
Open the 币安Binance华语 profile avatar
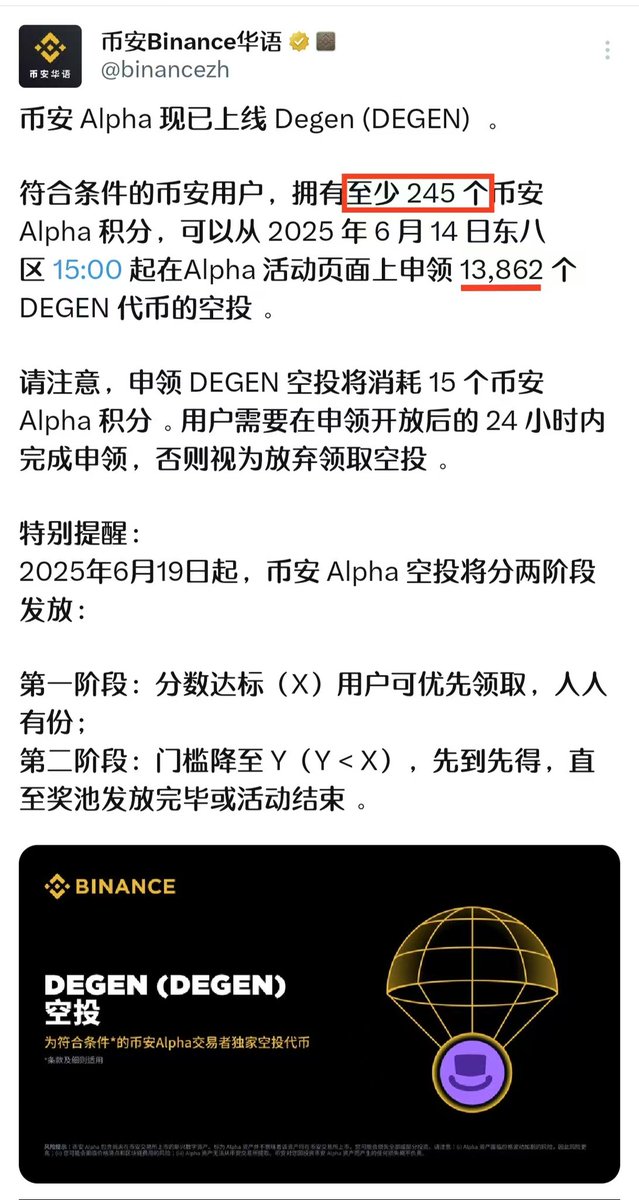click(51, 57)
